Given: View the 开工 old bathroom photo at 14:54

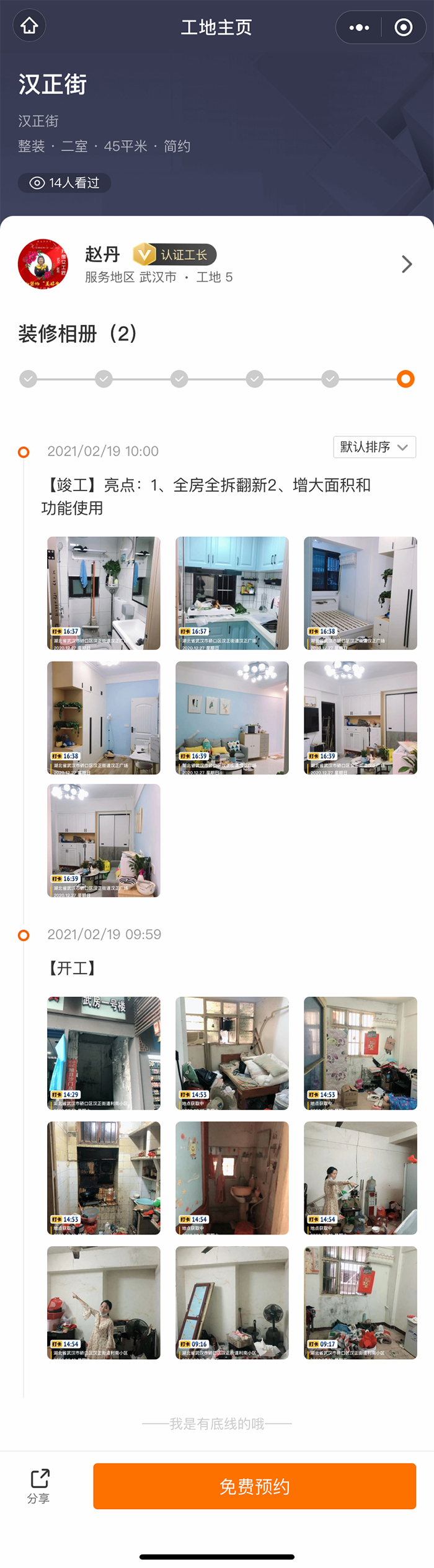Looking at the screenshot, I should pyautogui.click(x=232, y=1177).
